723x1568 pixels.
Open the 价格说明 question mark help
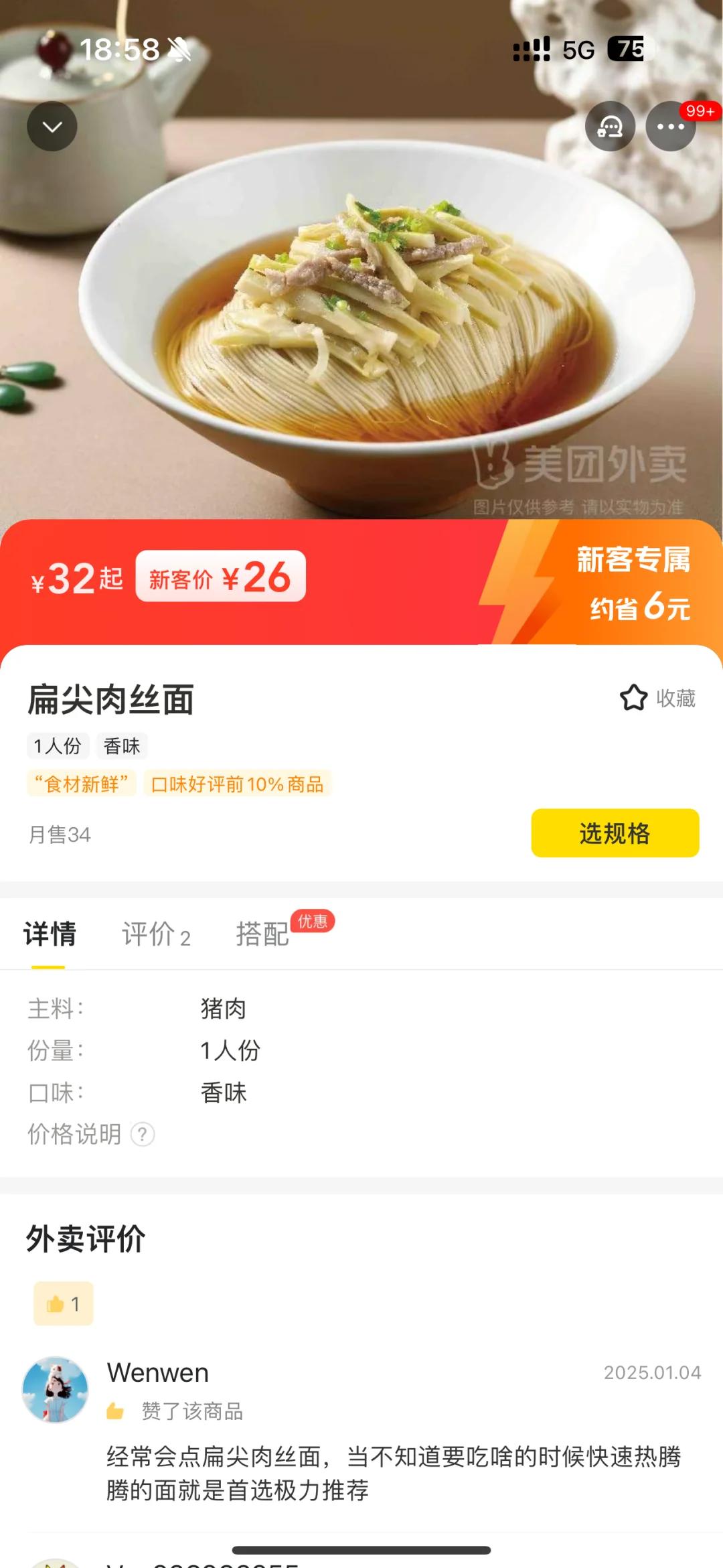click(x=143, y=1135)
